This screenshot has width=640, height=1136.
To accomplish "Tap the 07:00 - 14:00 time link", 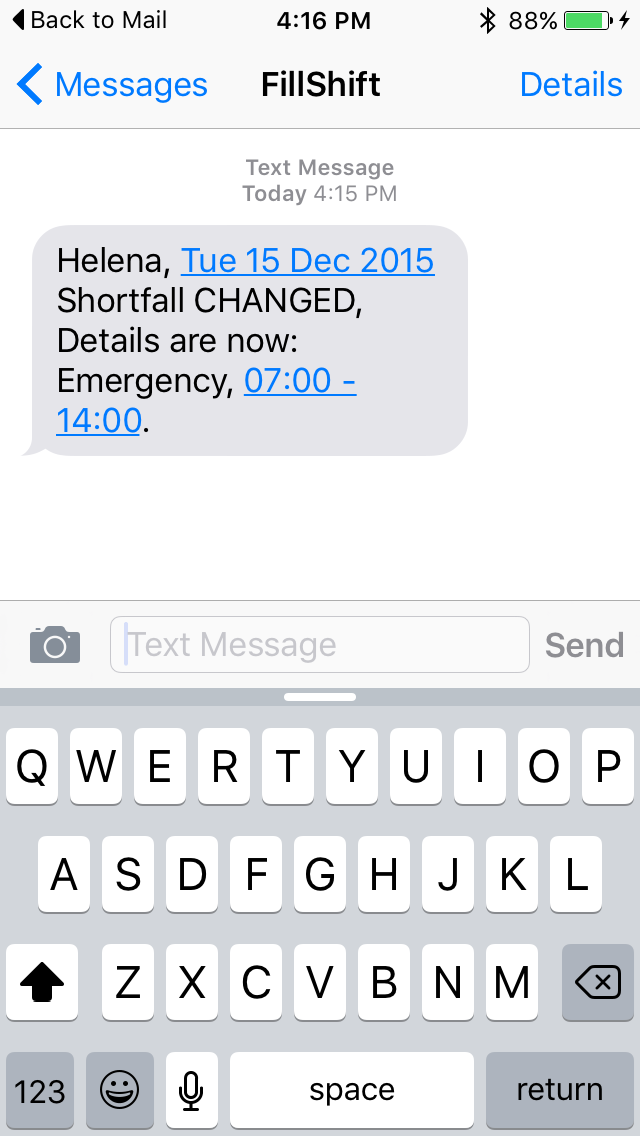I will 299,381.
